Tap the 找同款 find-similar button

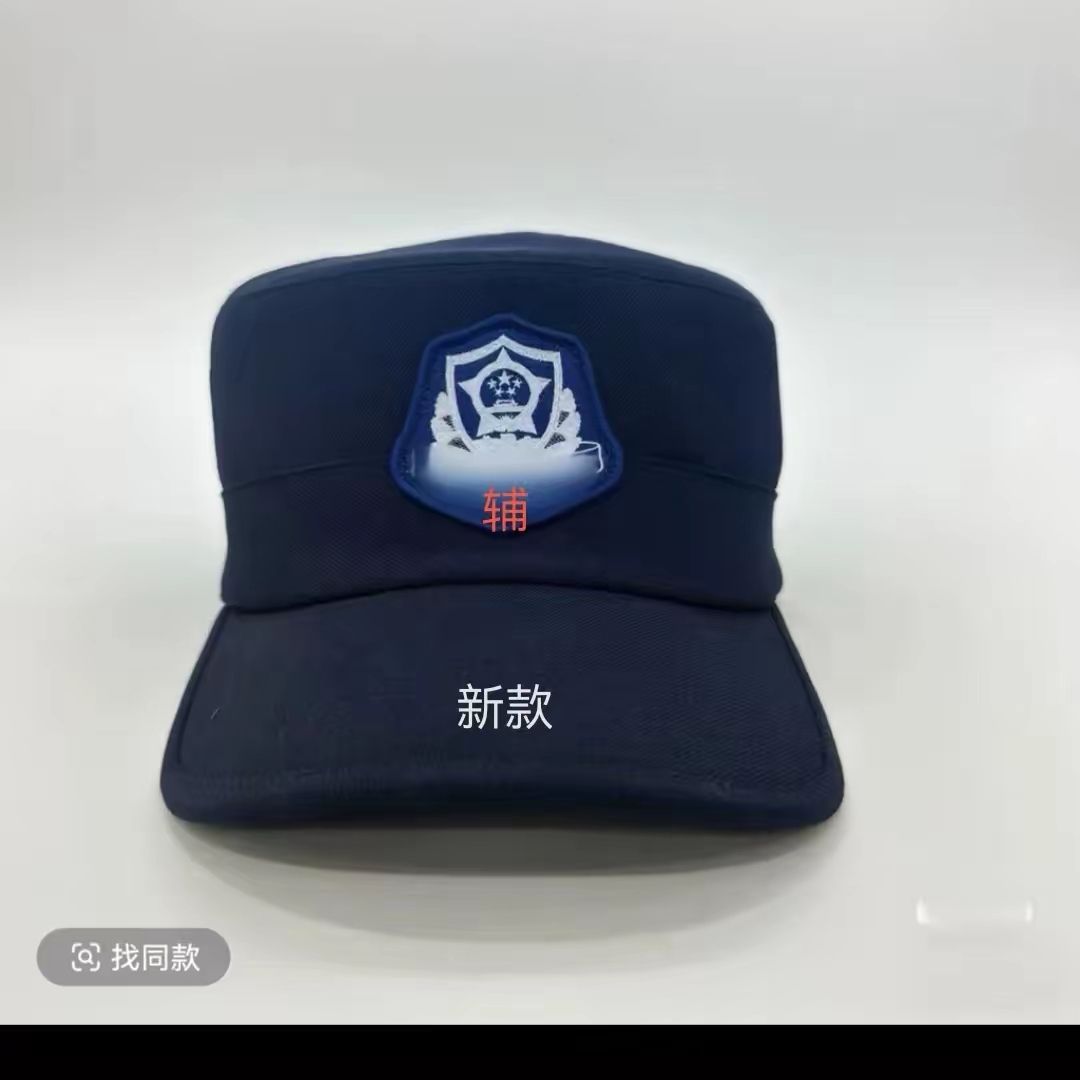tap(134, 957)
